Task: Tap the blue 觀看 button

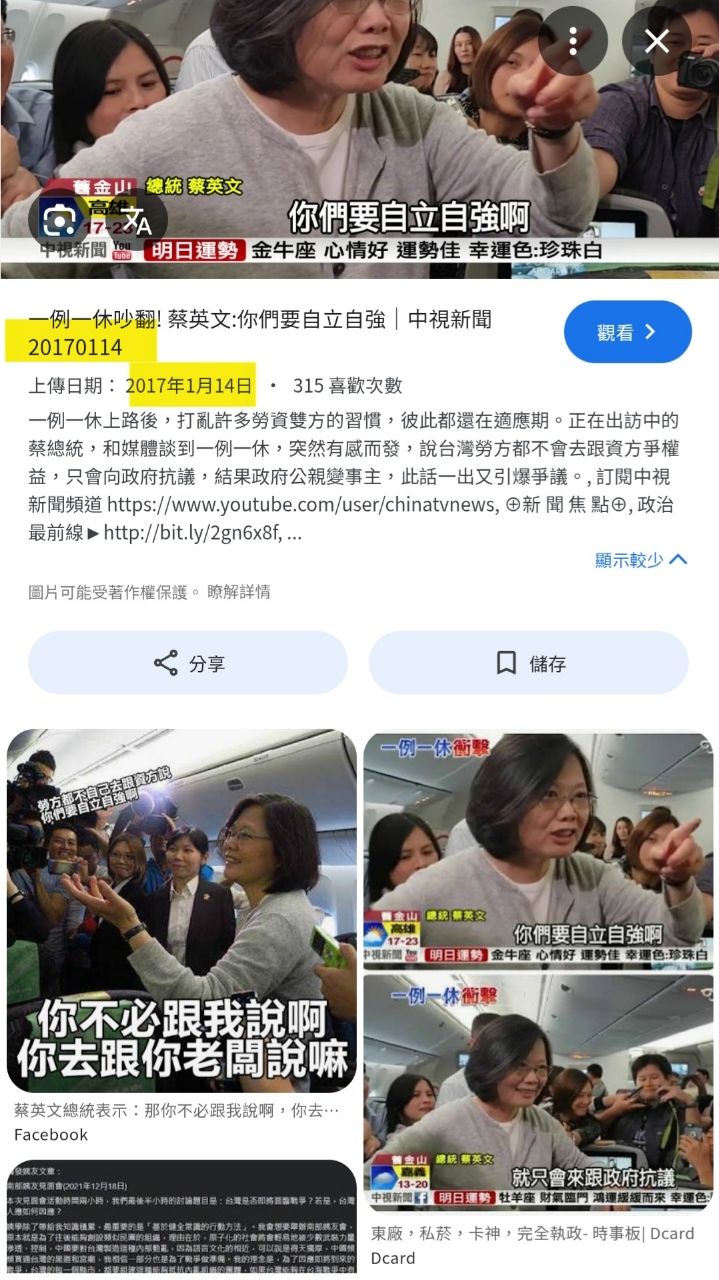Action: pyautogui.click(x=627, y=332)
